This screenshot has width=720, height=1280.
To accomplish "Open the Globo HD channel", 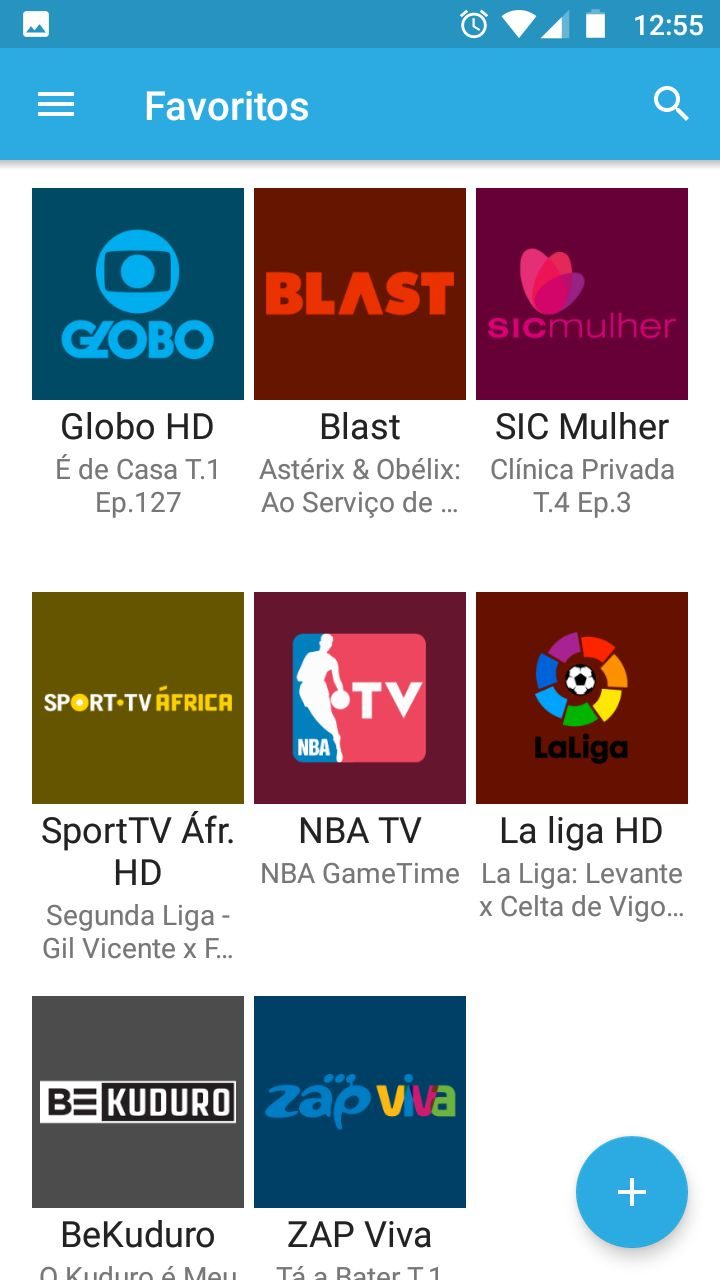I will (x=138, y=294).
